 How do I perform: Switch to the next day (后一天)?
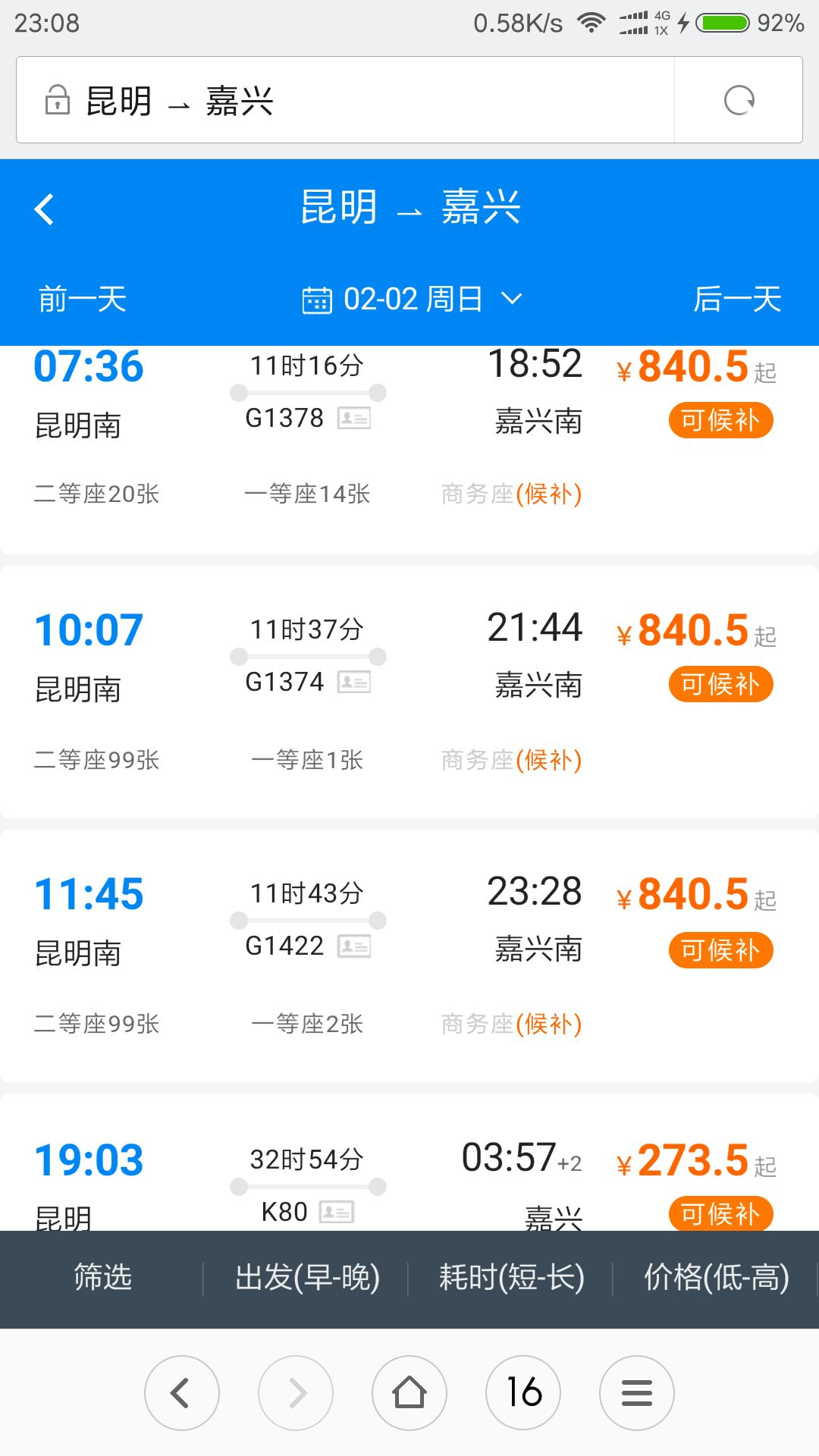[737, 299]
